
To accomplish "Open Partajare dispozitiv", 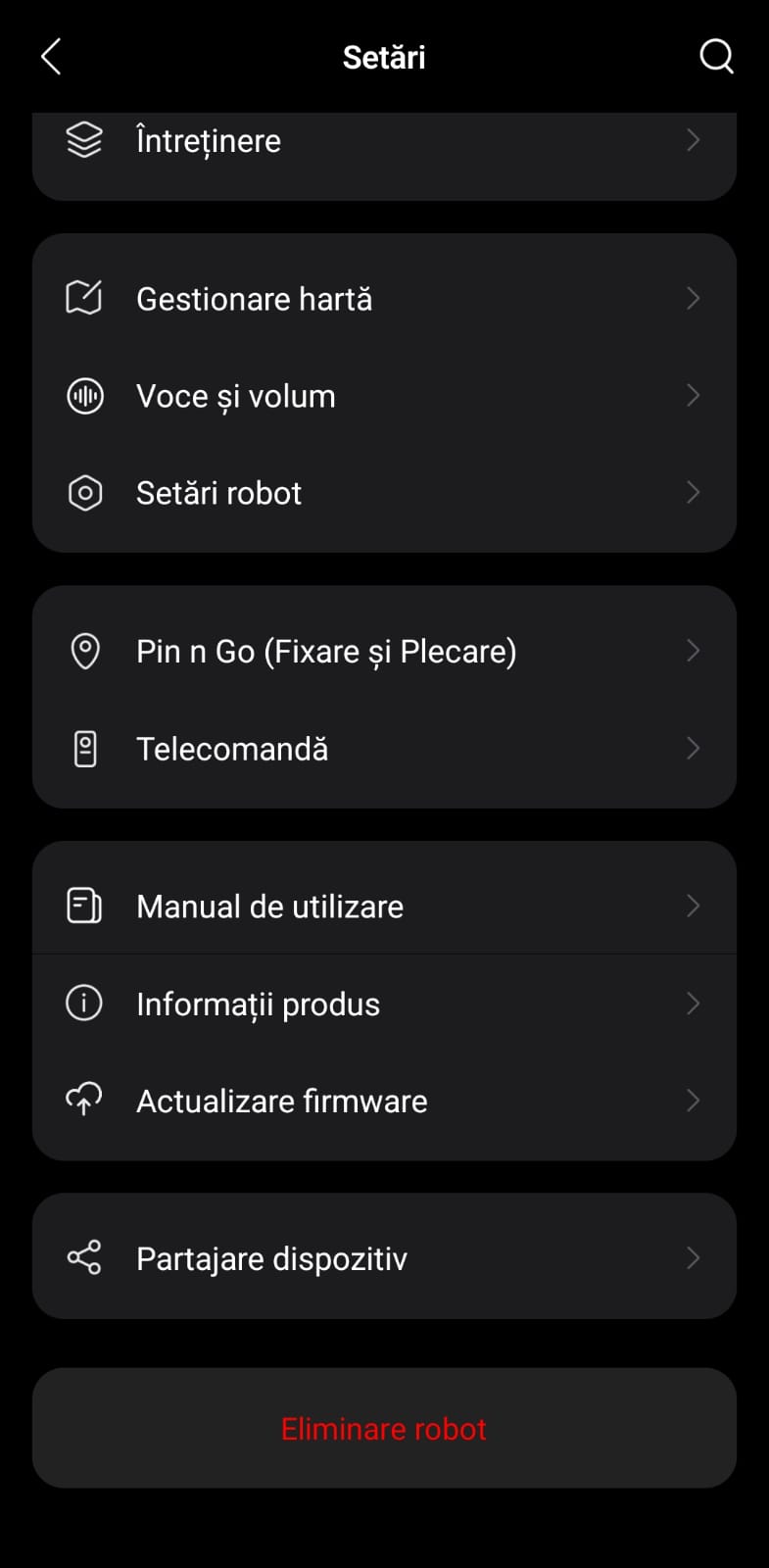I will 384,1257.
